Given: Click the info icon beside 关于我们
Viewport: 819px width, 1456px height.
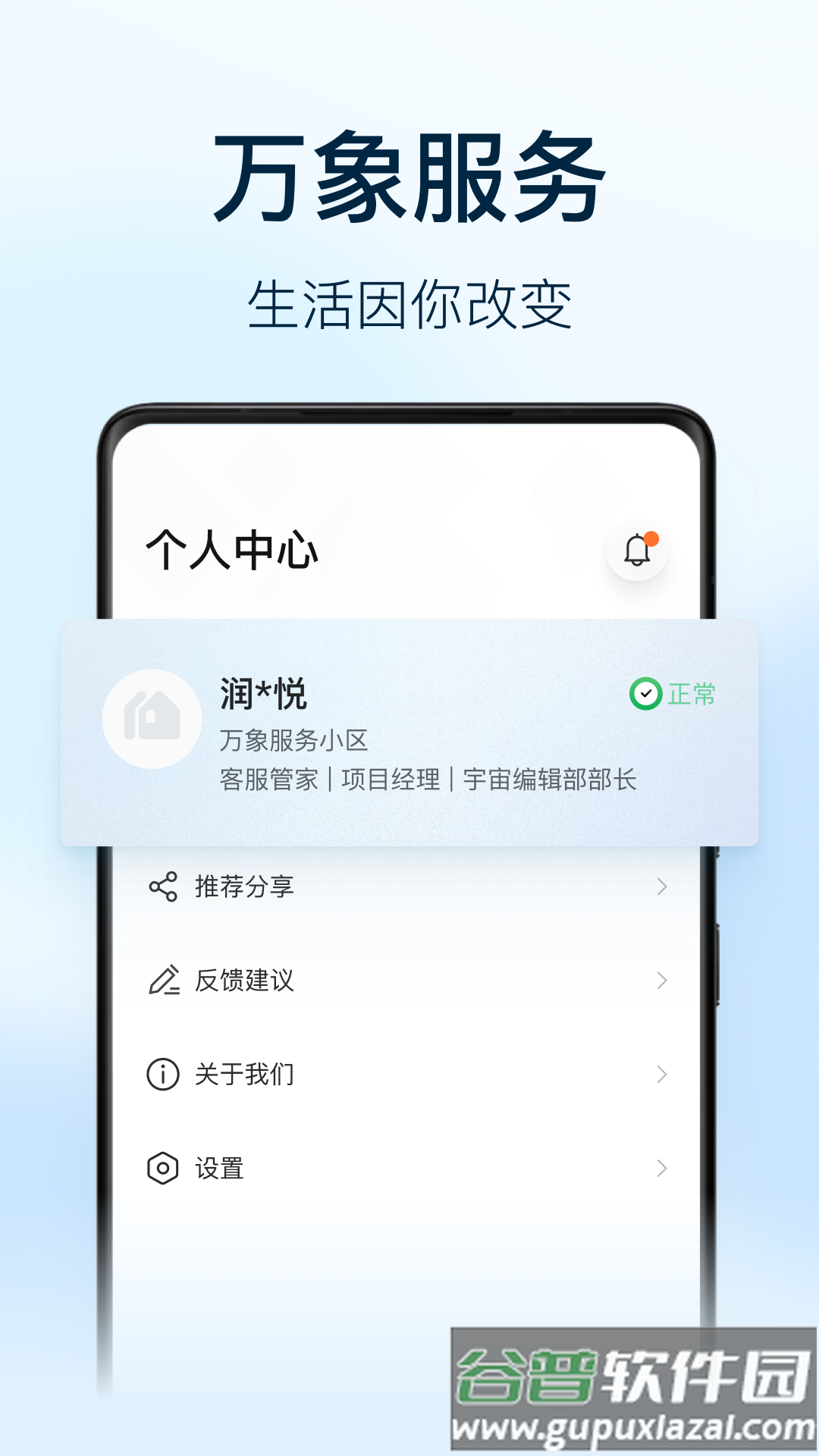Looking at the screenshot, I should coord(164,1074).
